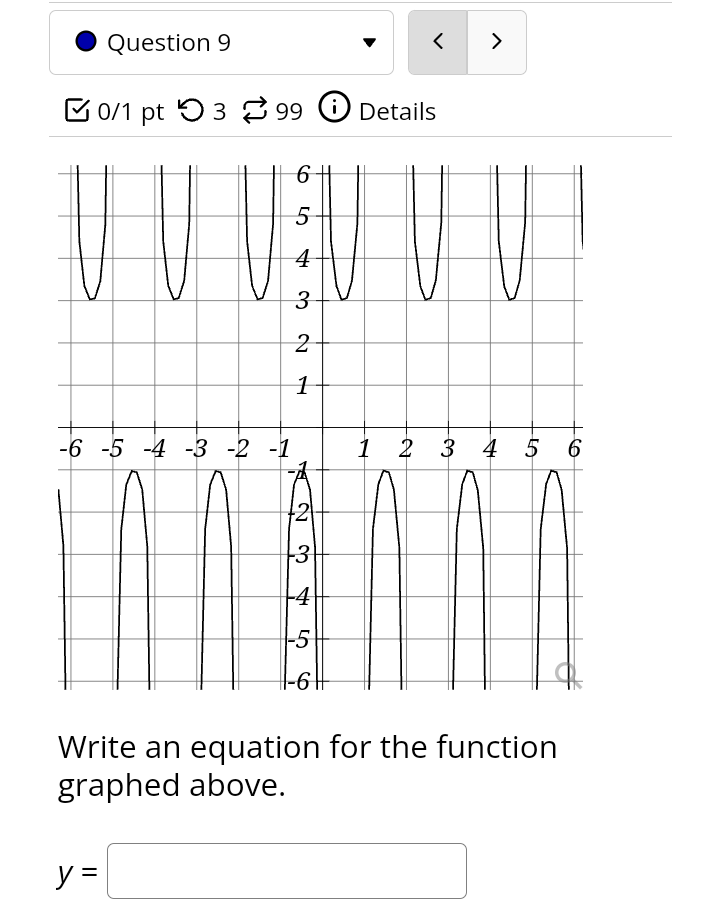The width and height of the screenshot is (720, 920).
Task: Click the next question chevron button
Action: [x=497, y=42]
